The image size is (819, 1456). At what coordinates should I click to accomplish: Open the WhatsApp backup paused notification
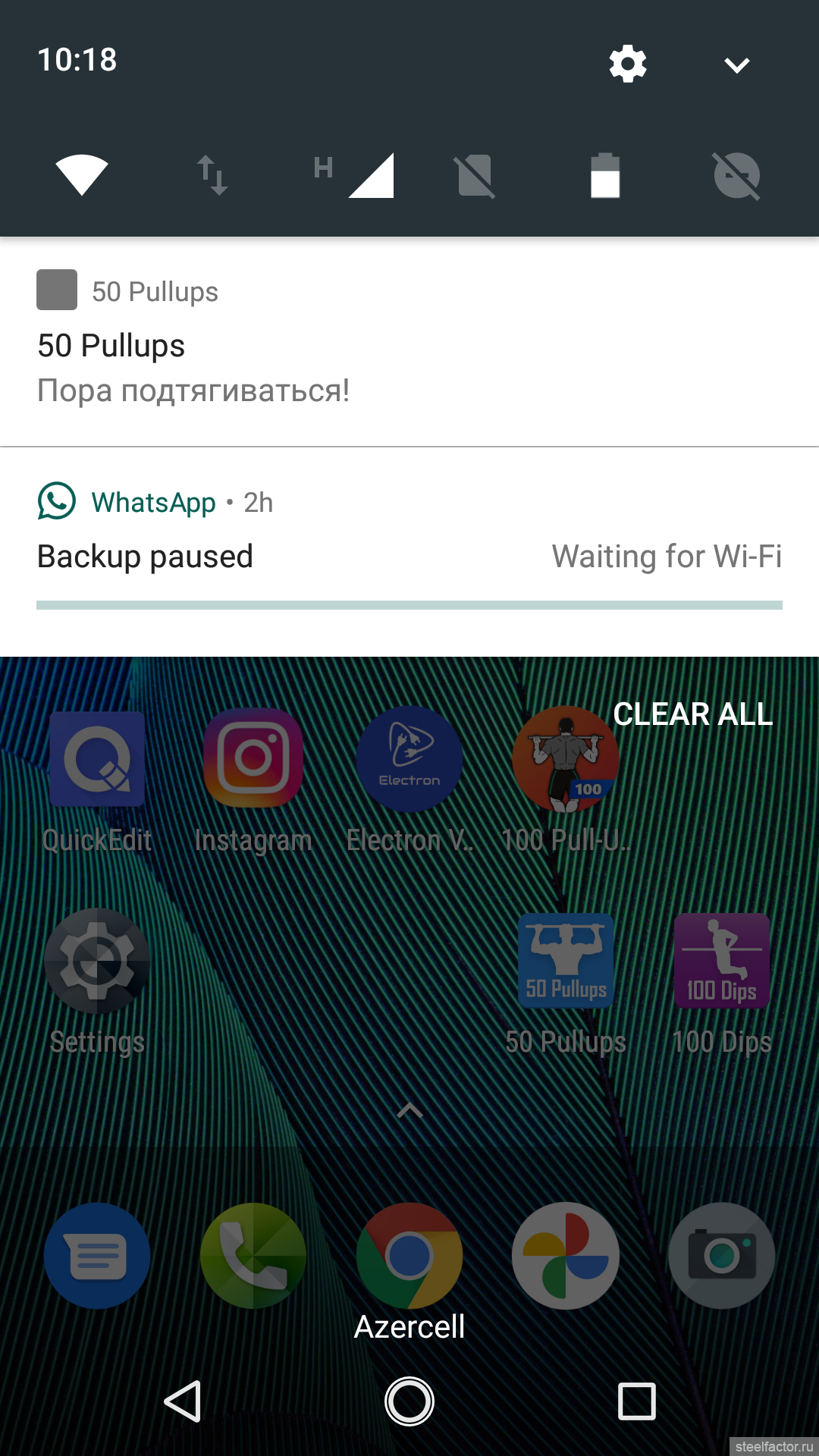(409, 552)
